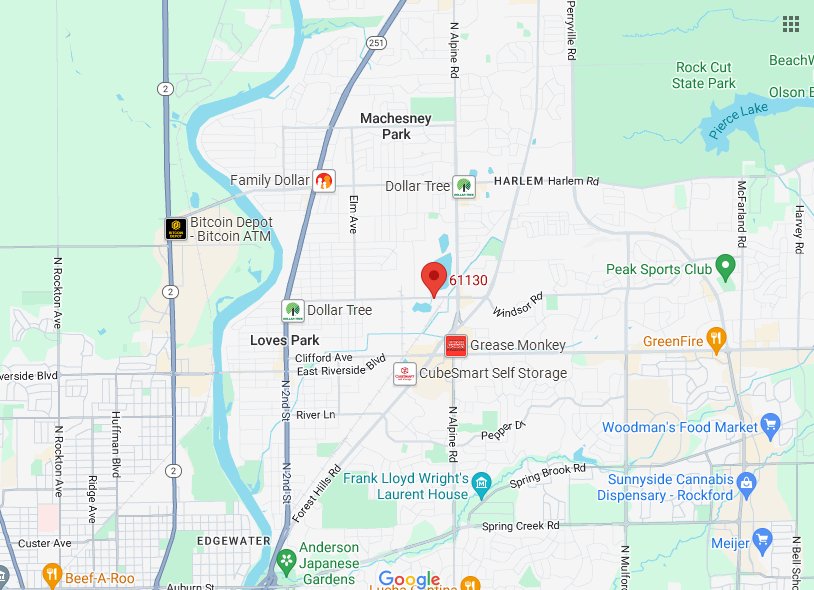Open the Google apps grid
Viewport: 814px width, 590px height.
tap(790, 24)
